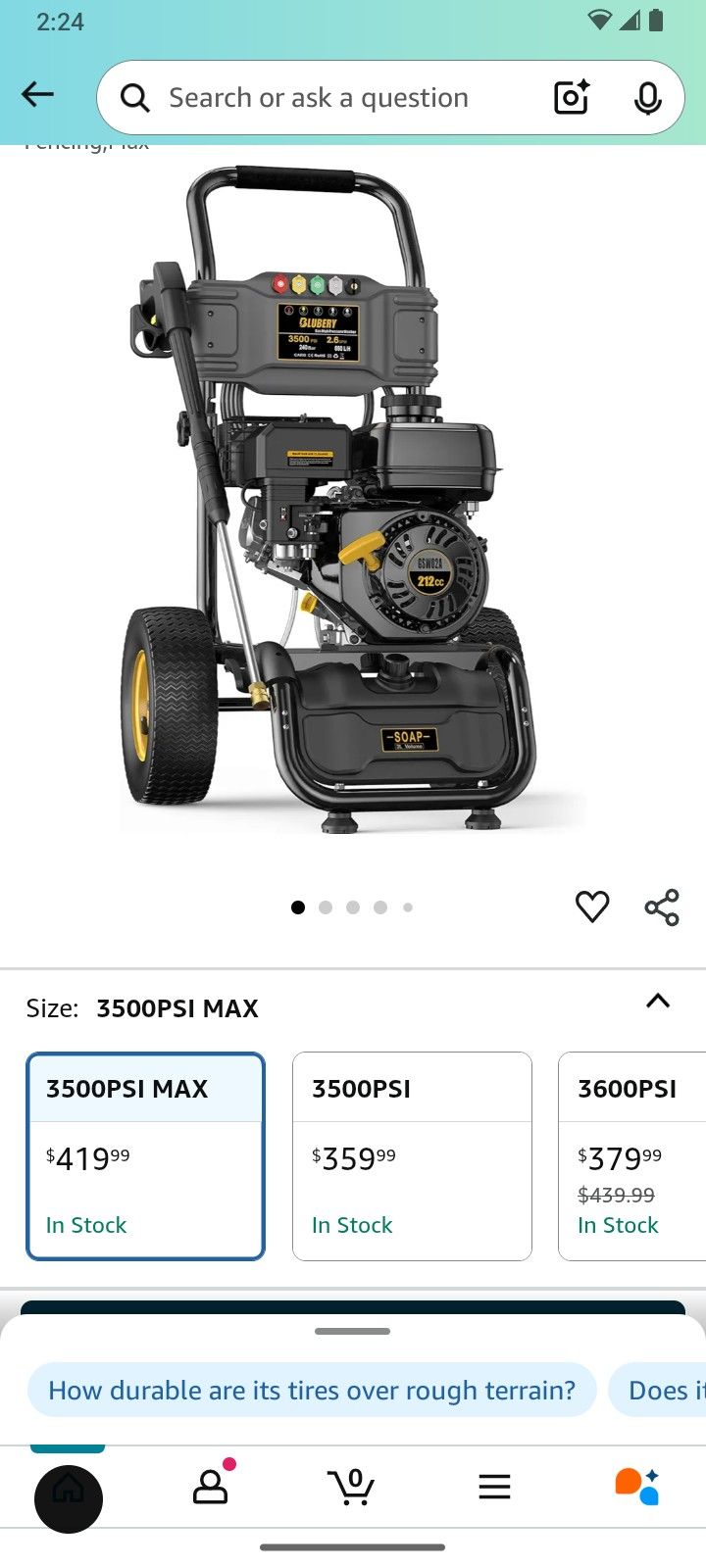Open the search or ask a question field

pos(333,98)
